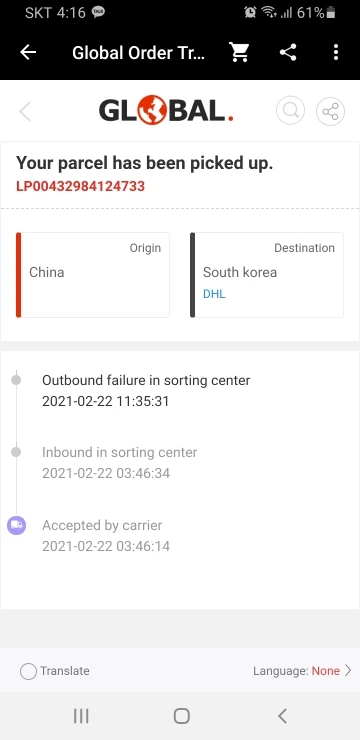Open the three-dot overflow menu
The image size is (360, 740).
(x=336, y=52)
